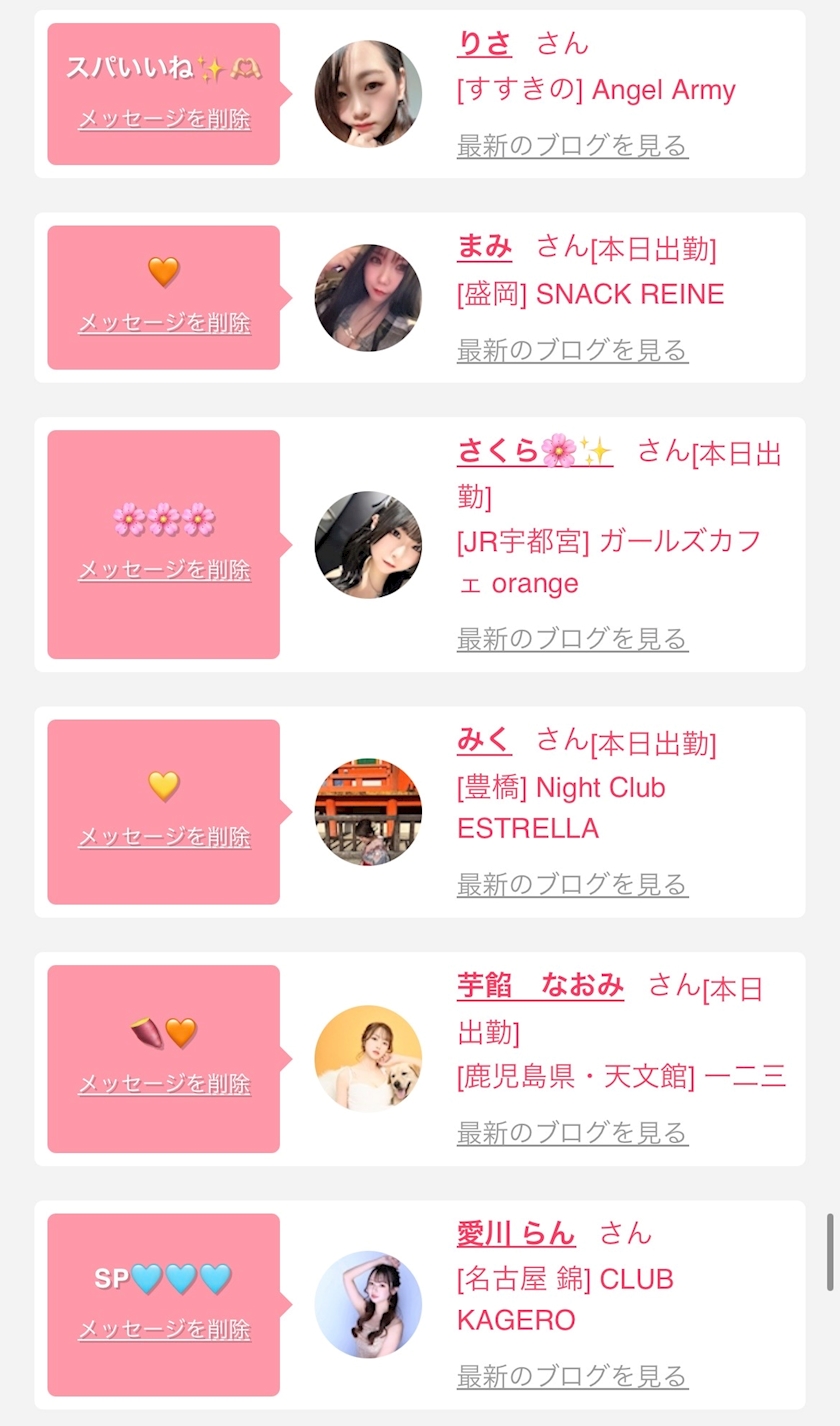The width and height of the screenshot is (840, 1426).
Task: Delete the message sent to 愛川 らん
Action: (164, 1330)
